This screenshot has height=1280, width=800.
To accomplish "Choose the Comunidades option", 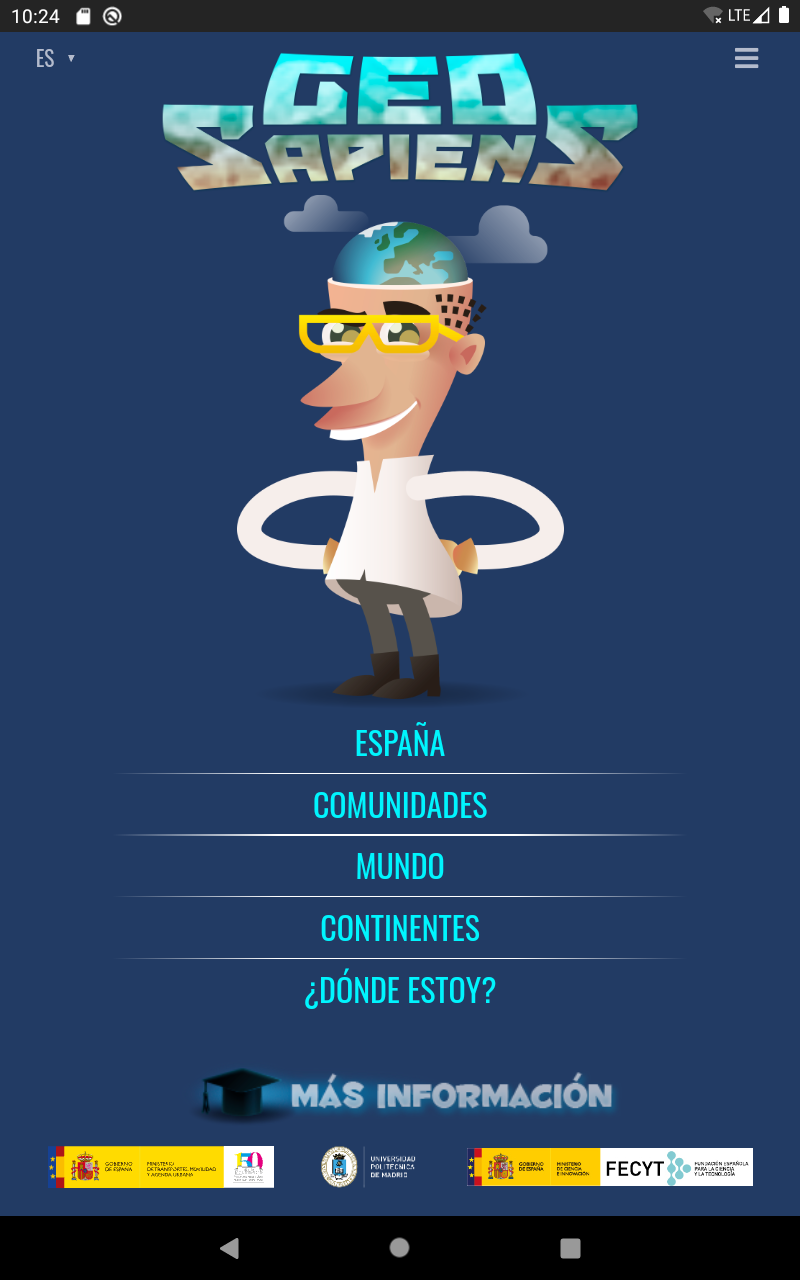I will coord(400,805).
